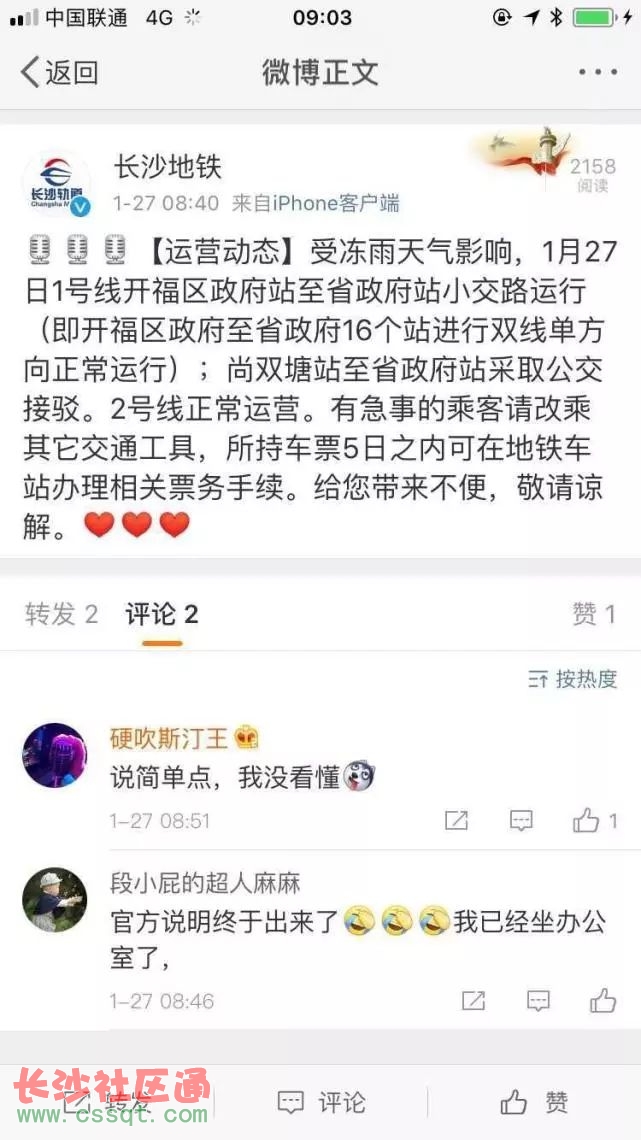This screenshot has width=641, height=1140.
Task: Open 硬吹斯汀王's profile avatar
Action: 55,755
